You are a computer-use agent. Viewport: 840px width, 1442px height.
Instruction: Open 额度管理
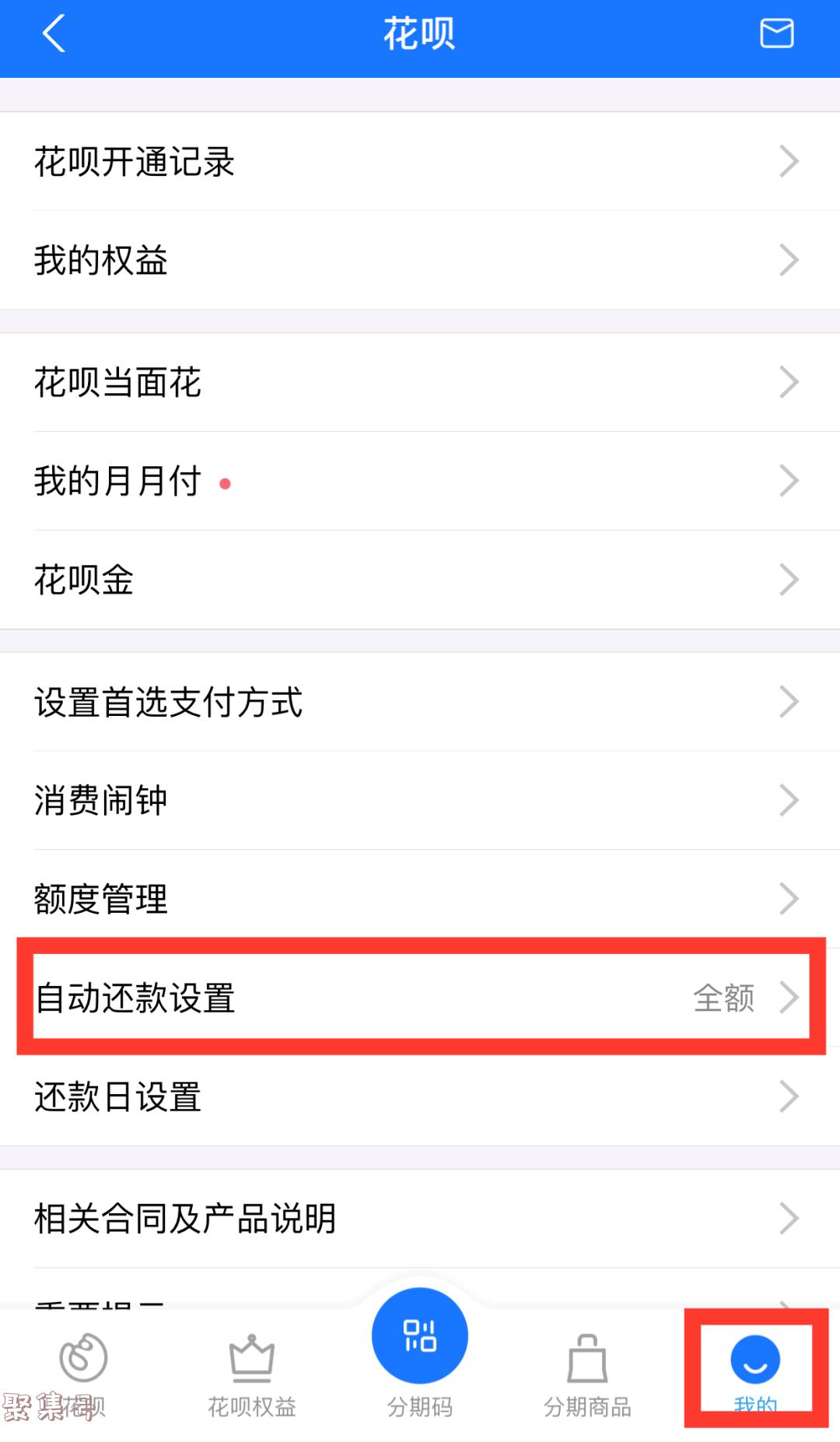coord(420,899)
